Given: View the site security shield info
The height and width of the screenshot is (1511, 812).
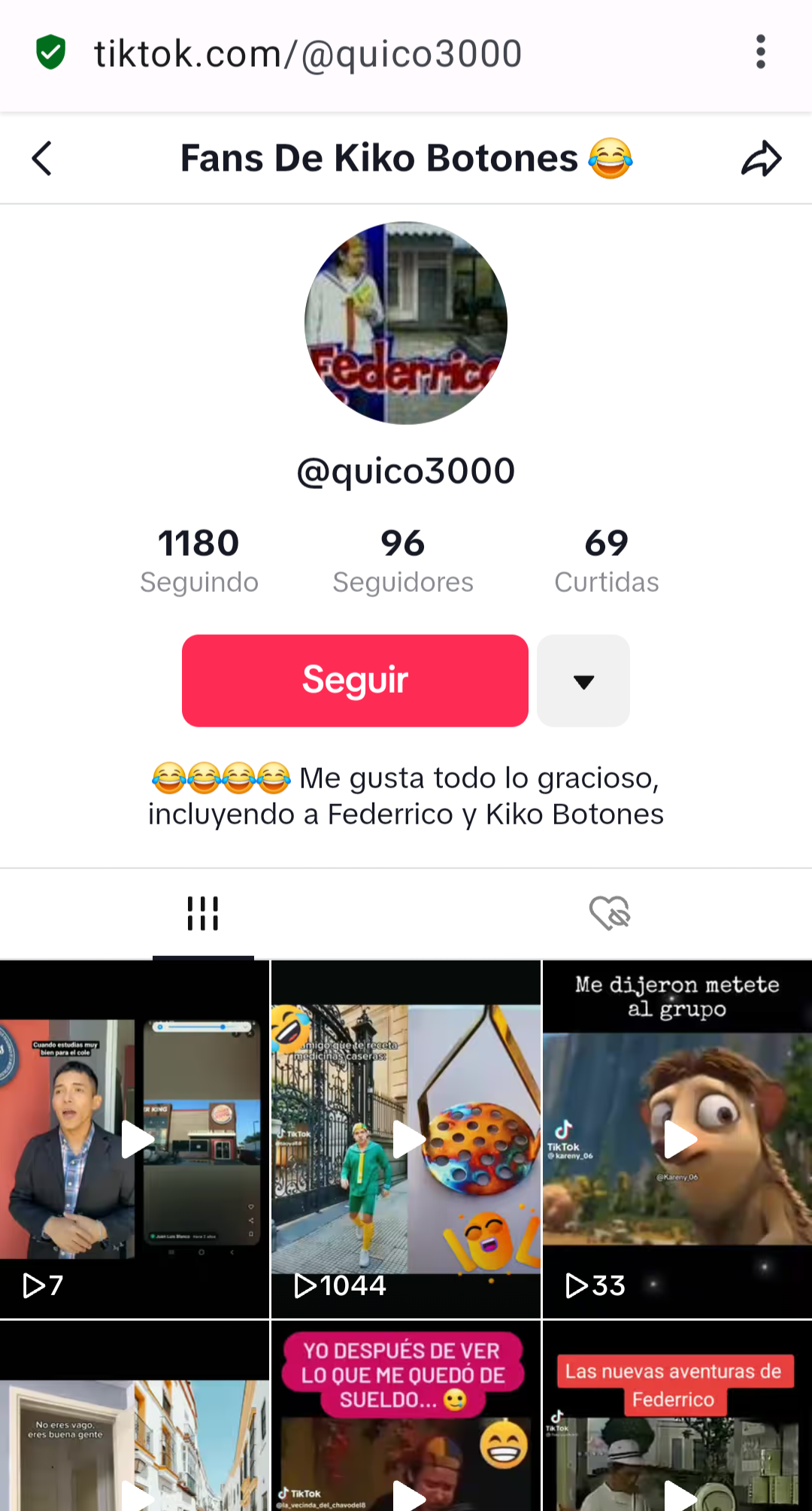Looking at the screenshot, I should point(51,53).
